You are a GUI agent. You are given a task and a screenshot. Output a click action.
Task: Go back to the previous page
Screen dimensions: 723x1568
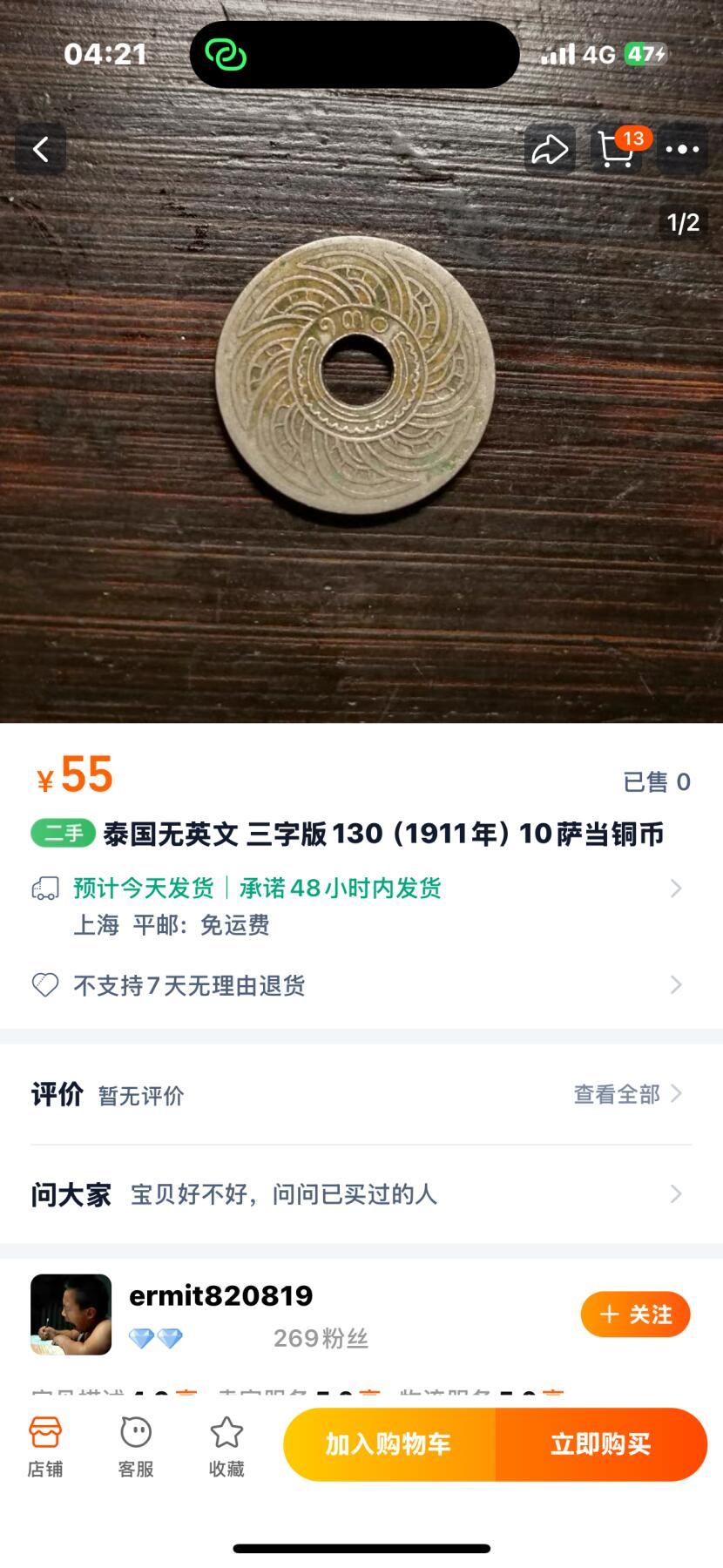pyautogui.click(x=41, y=149)
